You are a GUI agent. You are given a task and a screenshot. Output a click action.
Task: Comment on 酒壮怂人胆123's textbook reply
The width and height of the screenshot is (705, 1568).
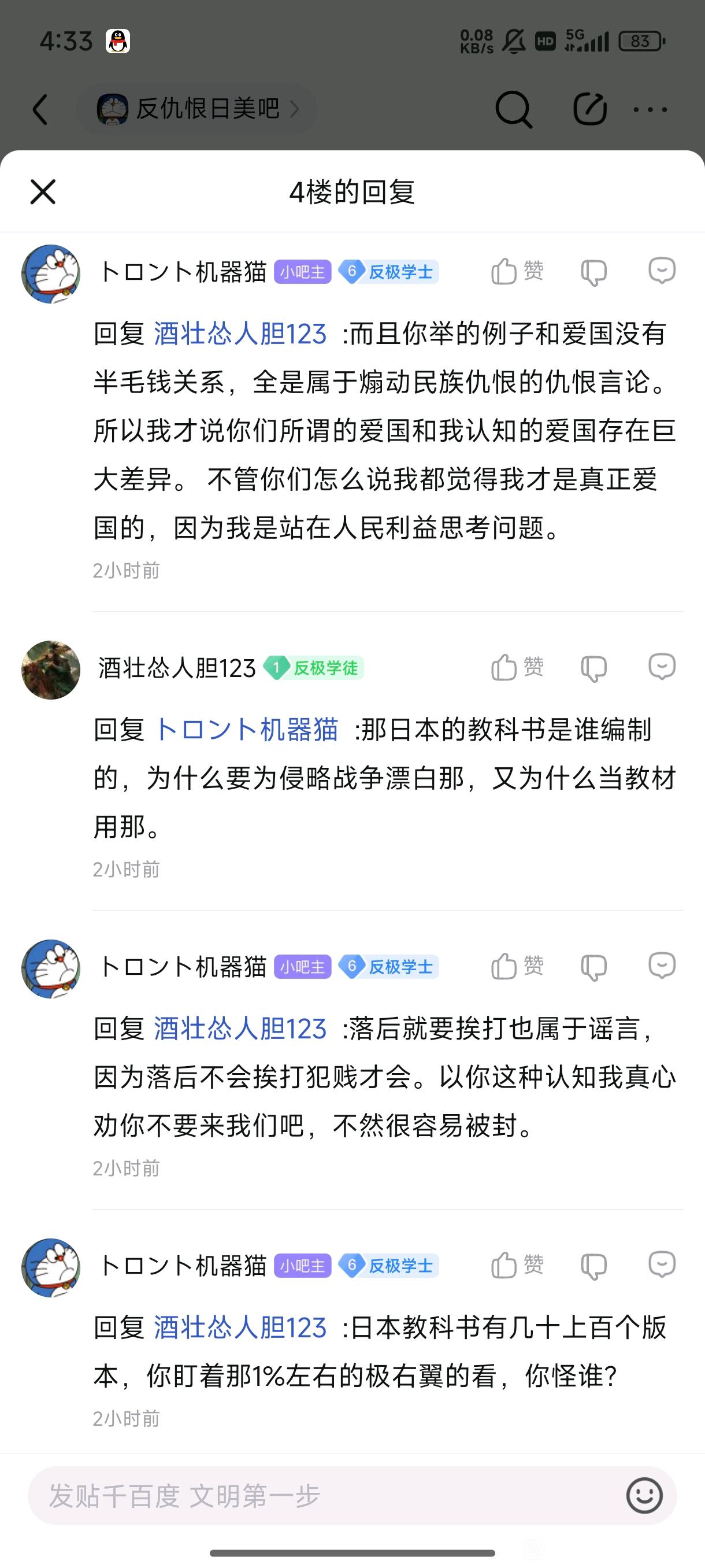(x=662, y=667)
